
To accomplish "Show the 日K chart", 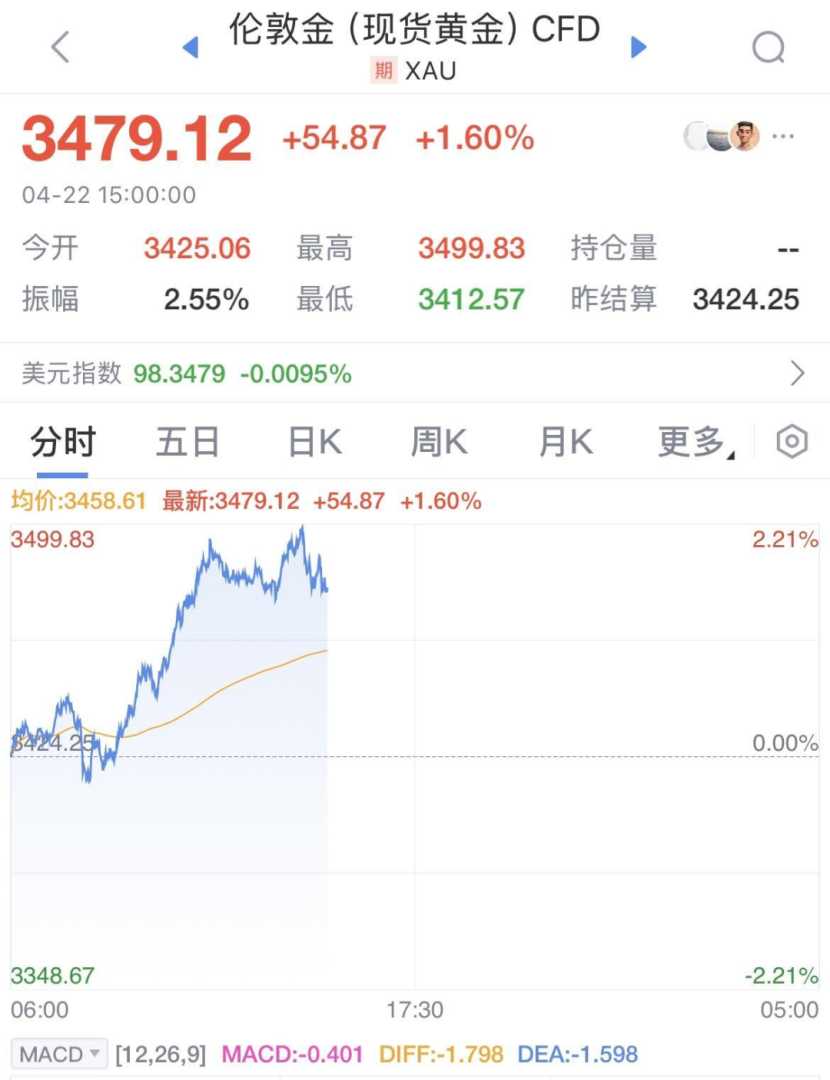I will tap(315, 442).
